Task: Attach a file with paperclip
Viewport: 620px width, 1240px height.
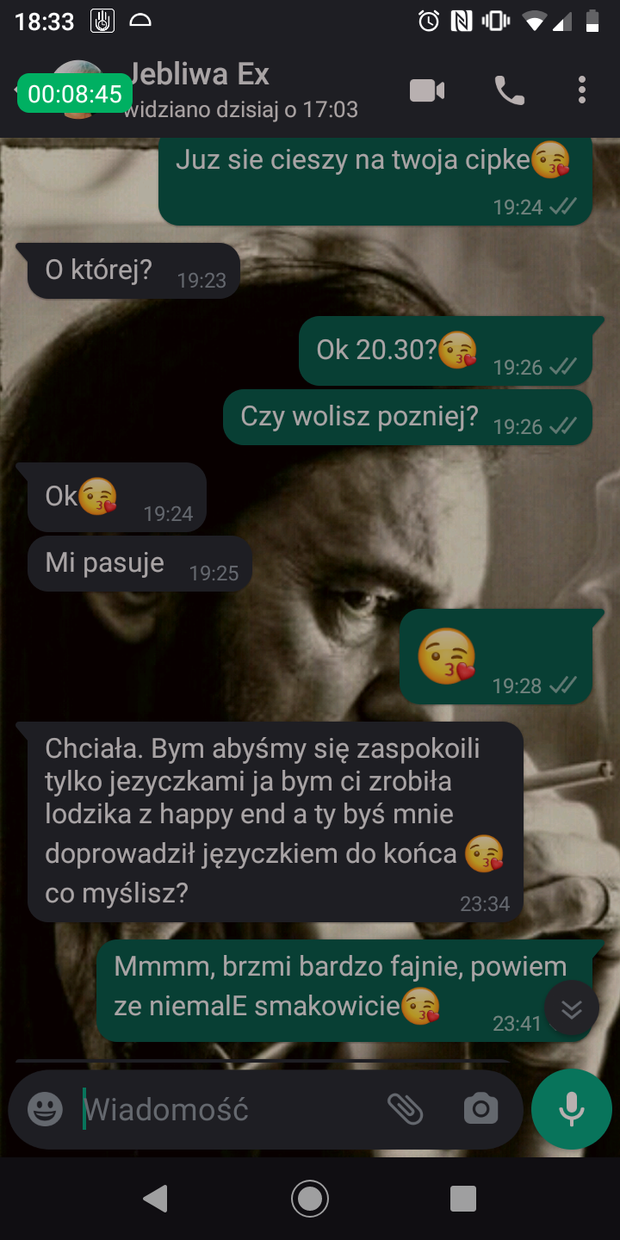Action: 405,1108
